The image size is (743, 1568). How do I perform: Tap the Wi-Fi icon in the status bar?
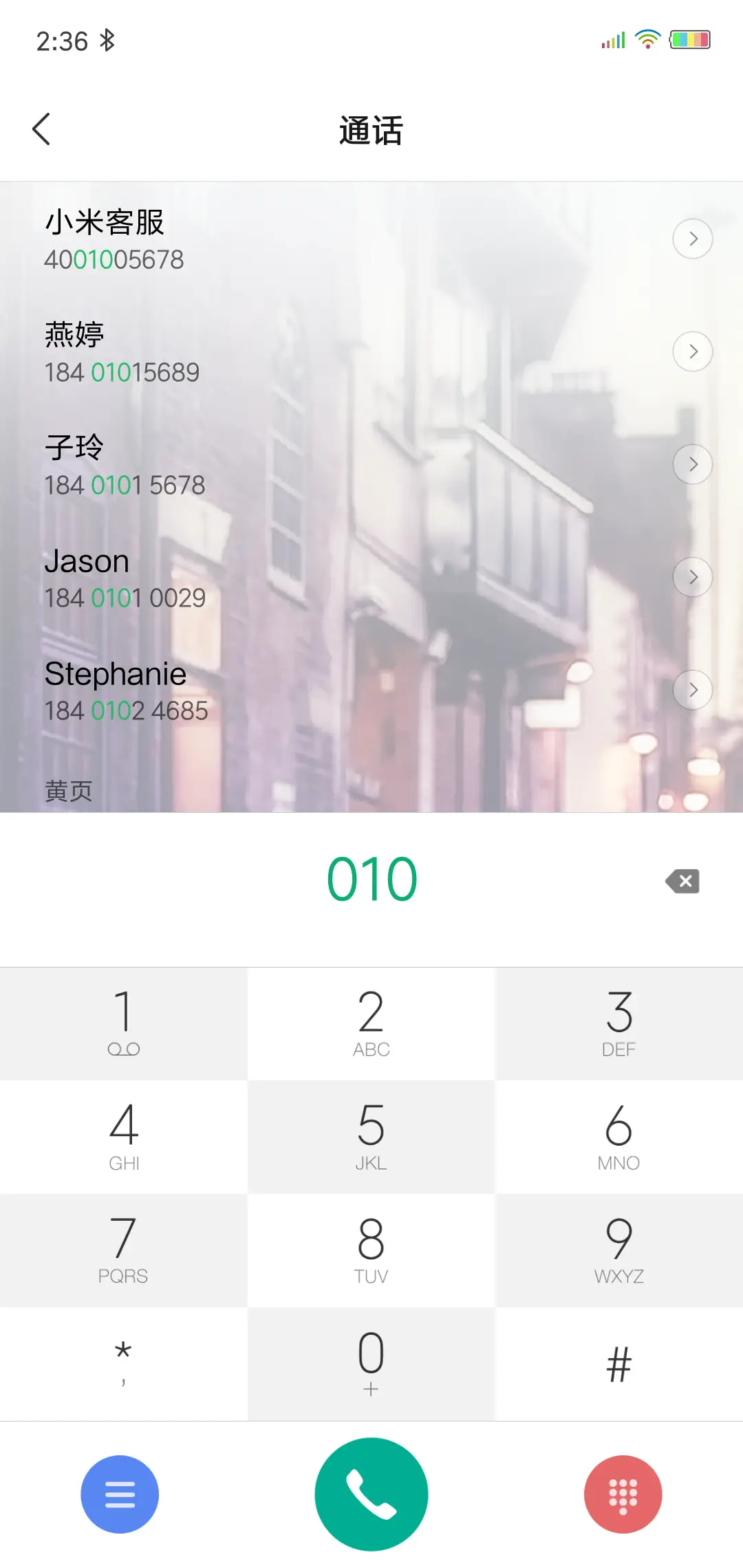coord(647,39)
